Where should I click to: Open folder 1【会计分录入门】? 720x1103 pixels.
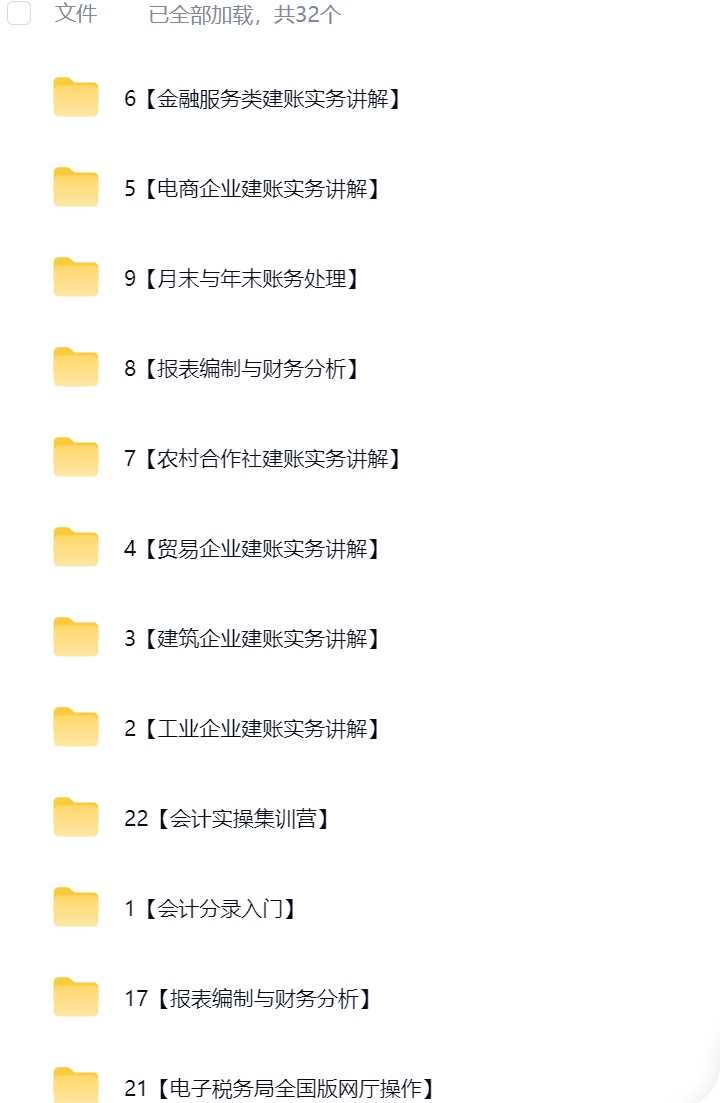point(210,909)
